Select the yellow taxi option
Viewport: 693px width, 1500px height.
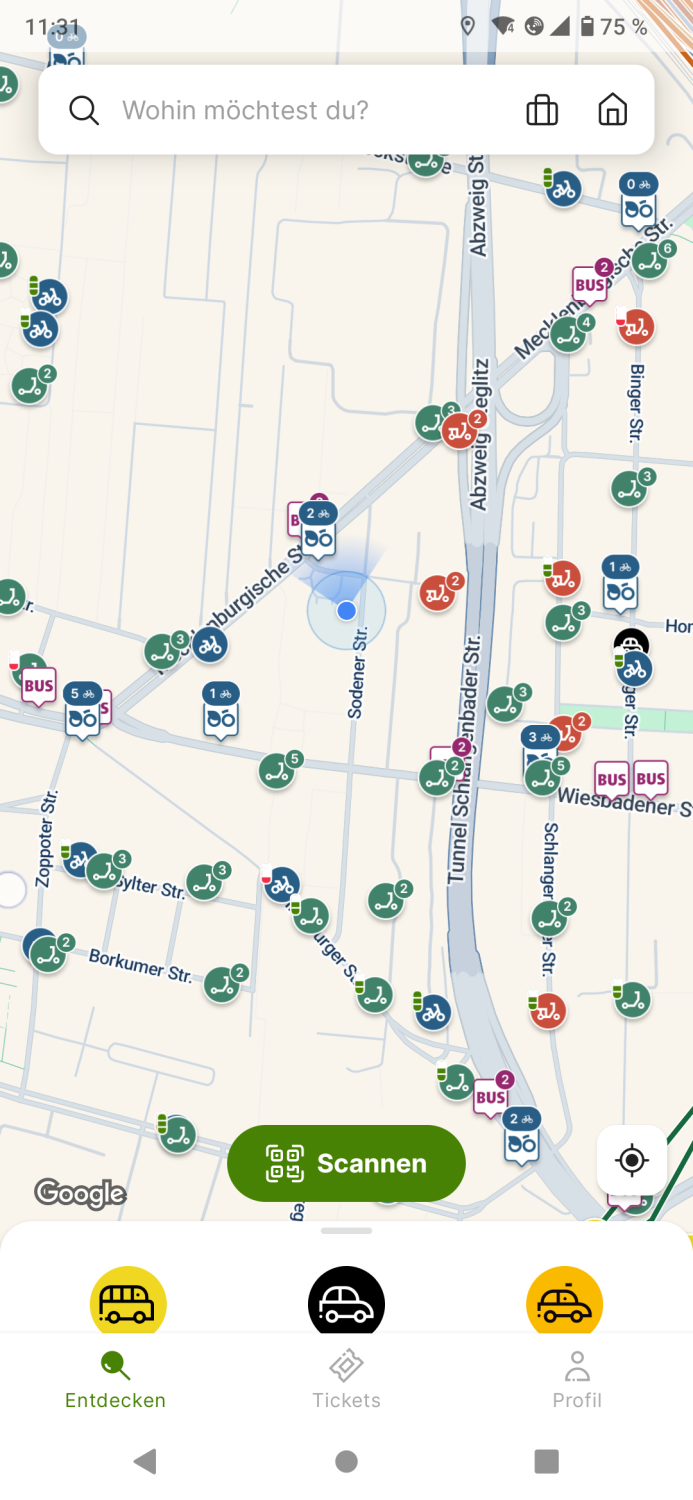pyautogui.click(x=564, y=1302)
